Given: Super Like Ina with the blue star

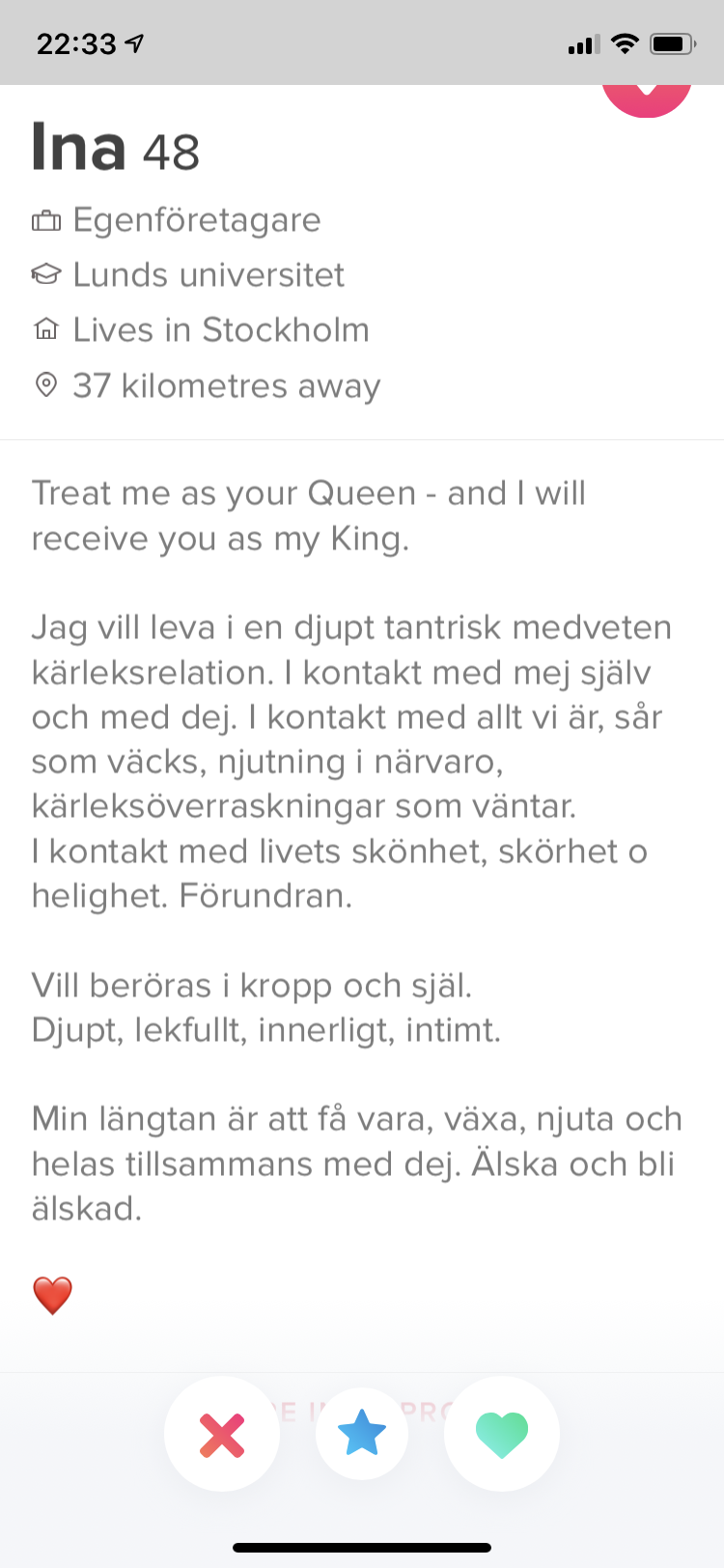Looking at the screenshot, I should [x=362, y=1434].
